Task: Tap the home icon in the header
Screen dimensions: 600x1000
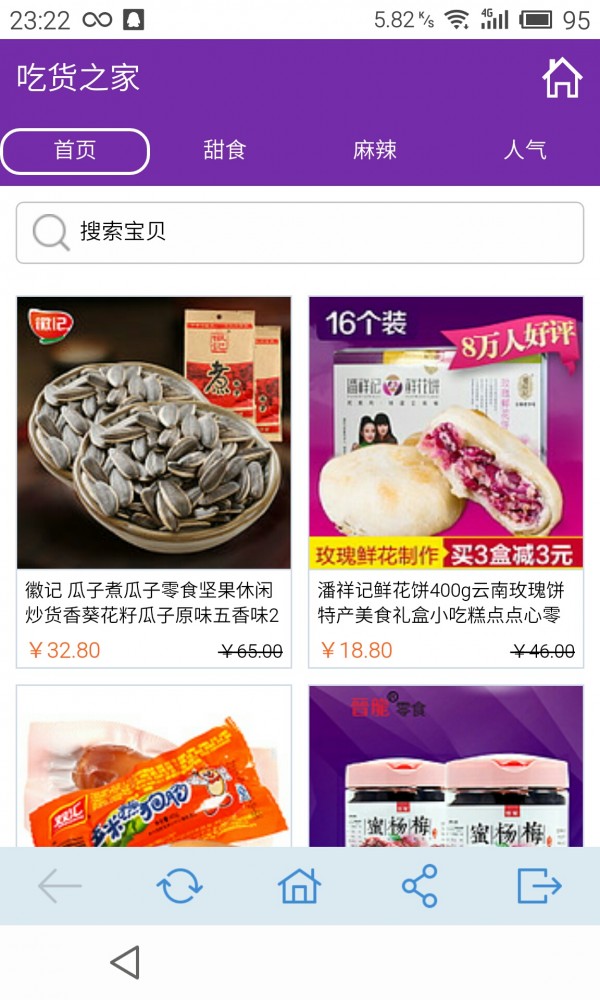Action: point(562,78)
